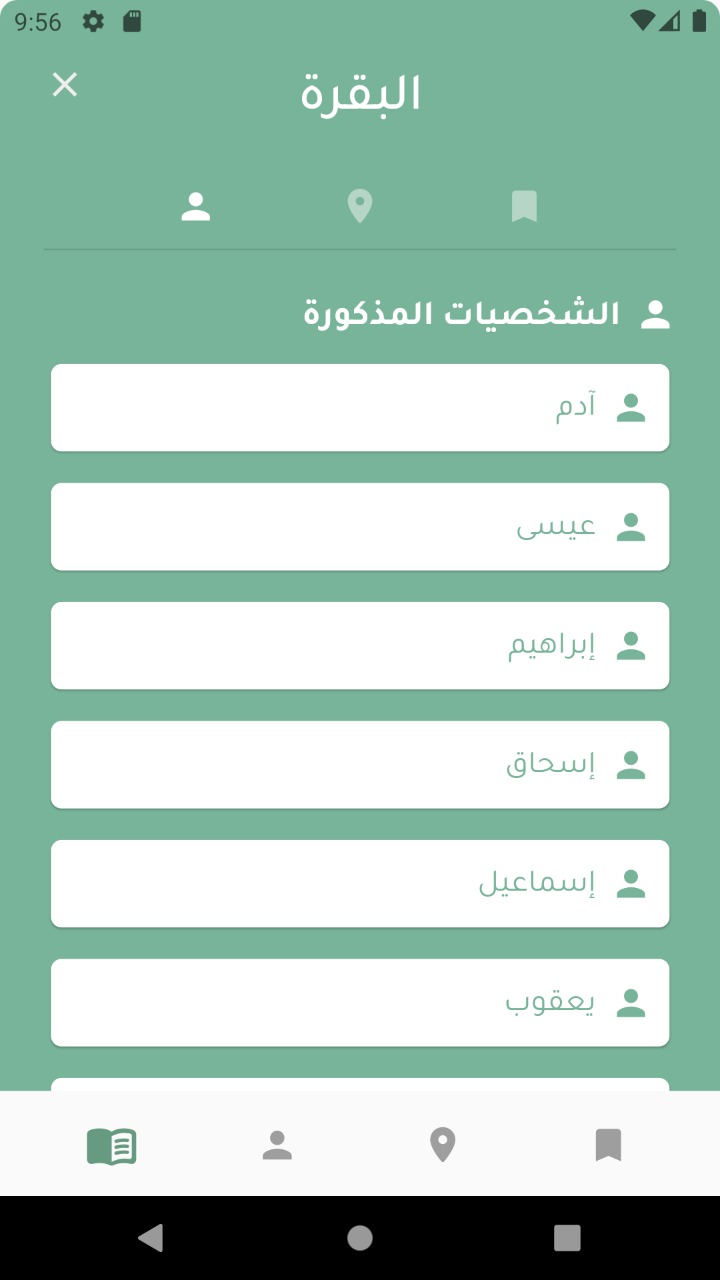Open the character آدم
Viewport: 720px width, 1280px height.
(x=360, y=408)
